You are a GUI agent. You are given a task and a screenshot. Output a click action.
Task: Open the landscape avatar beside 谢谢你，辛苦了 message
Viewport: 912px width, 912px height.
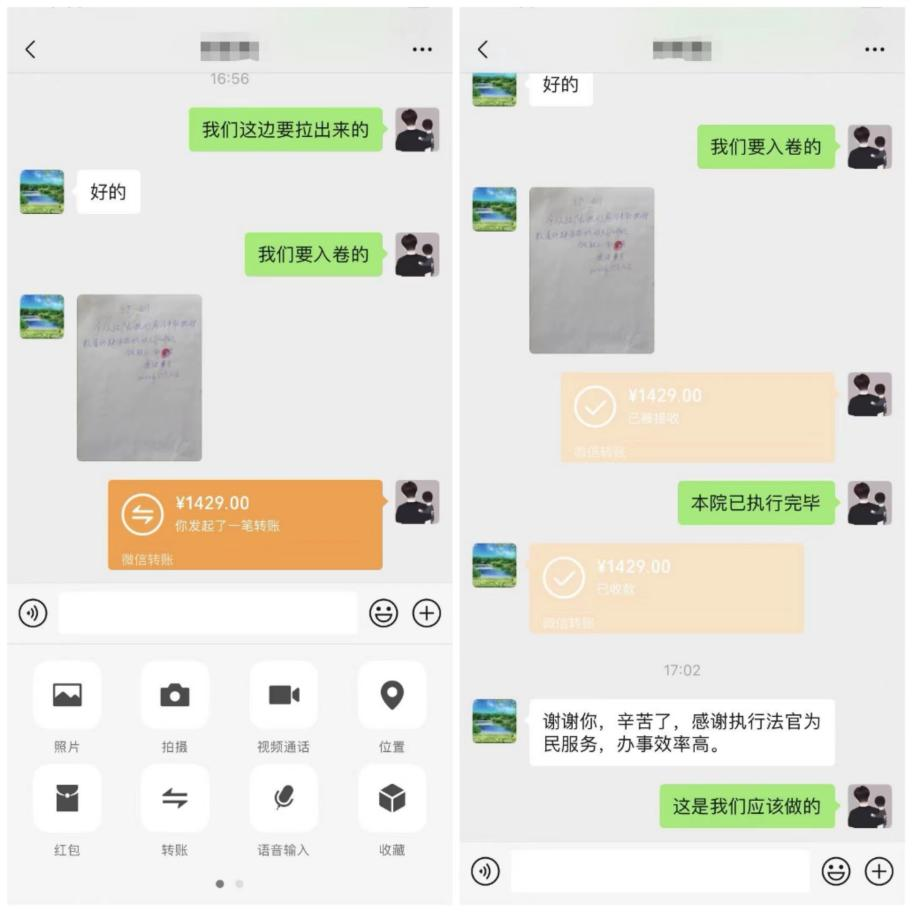pos(494,720)
